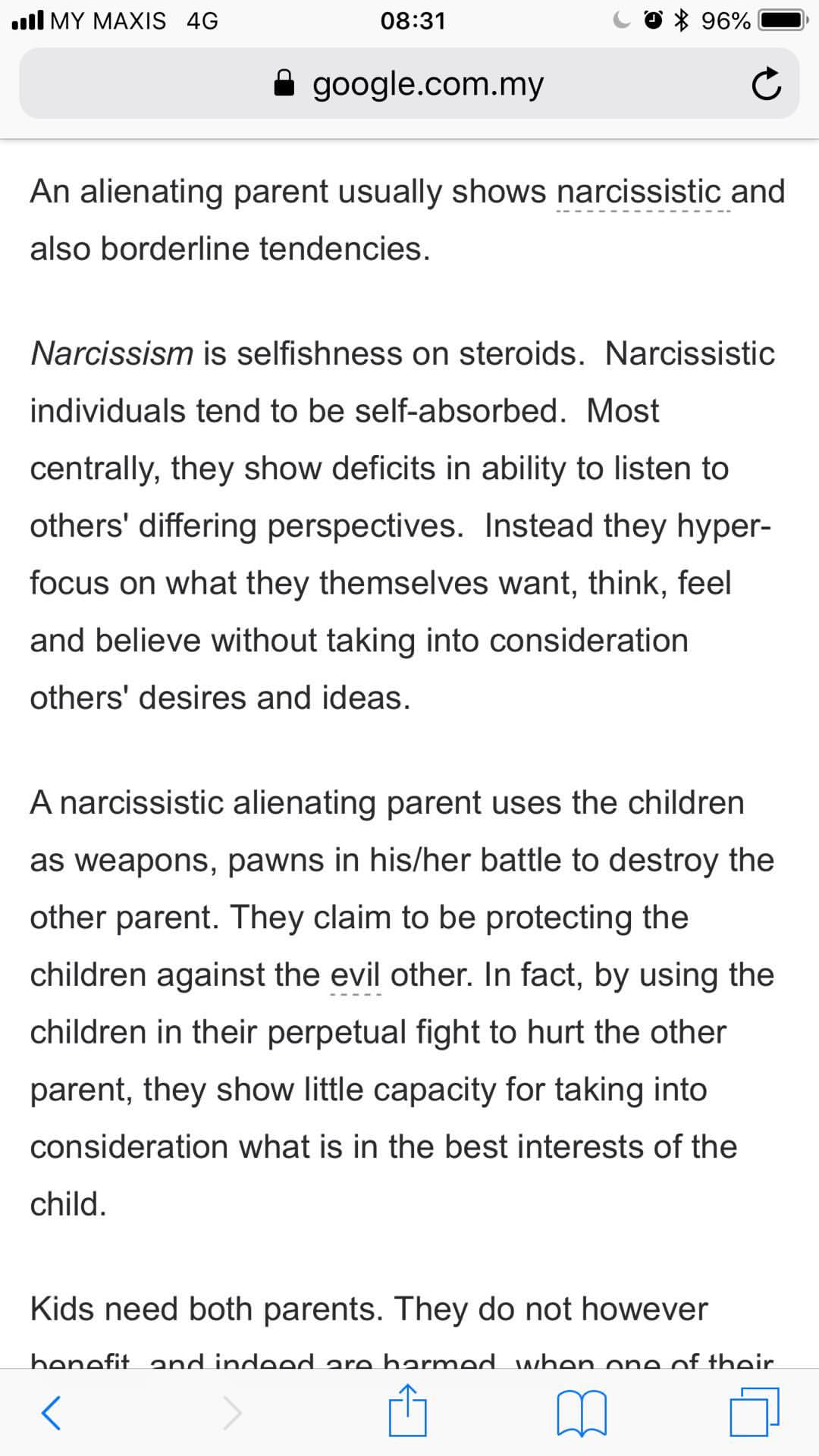Go back to the previous page
Screen dimensions: 819x1456
click(x=51, y=1413)
